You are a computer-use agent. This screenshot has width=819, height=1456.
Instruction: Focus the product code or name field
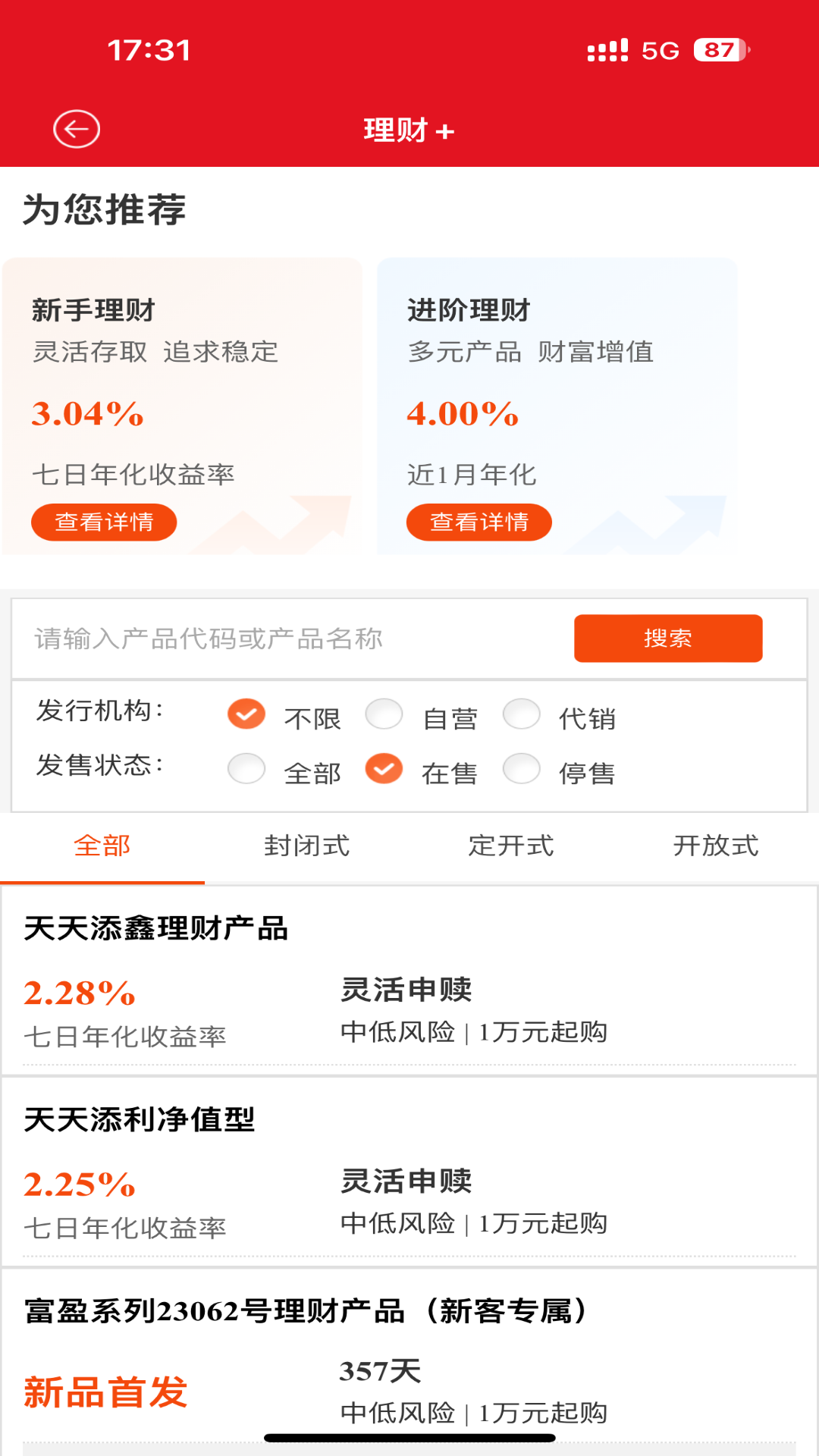tap(288, 639)
